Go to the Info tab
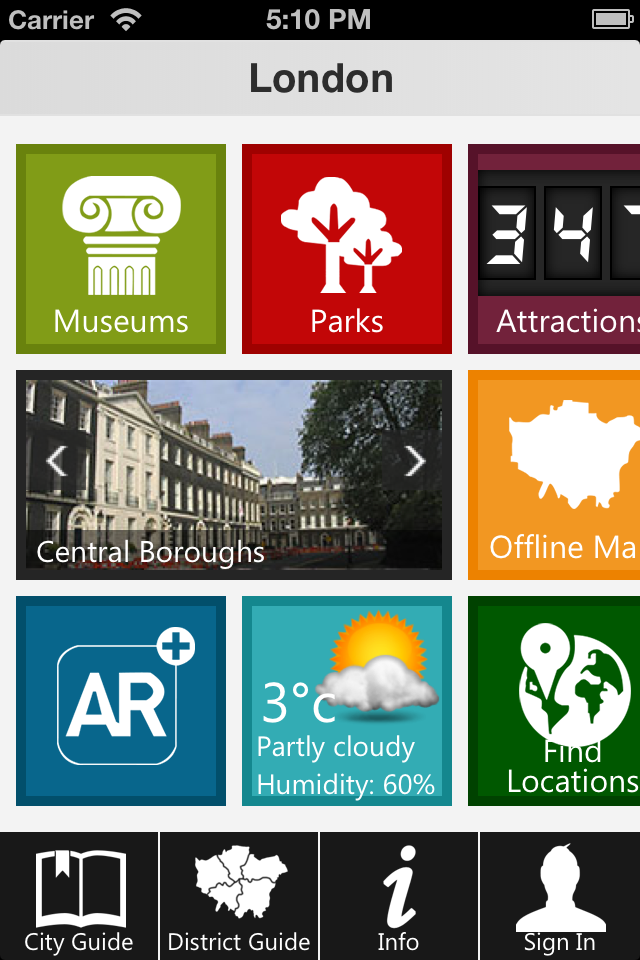This screenshot has width=640, height=960. coord(399,896)
